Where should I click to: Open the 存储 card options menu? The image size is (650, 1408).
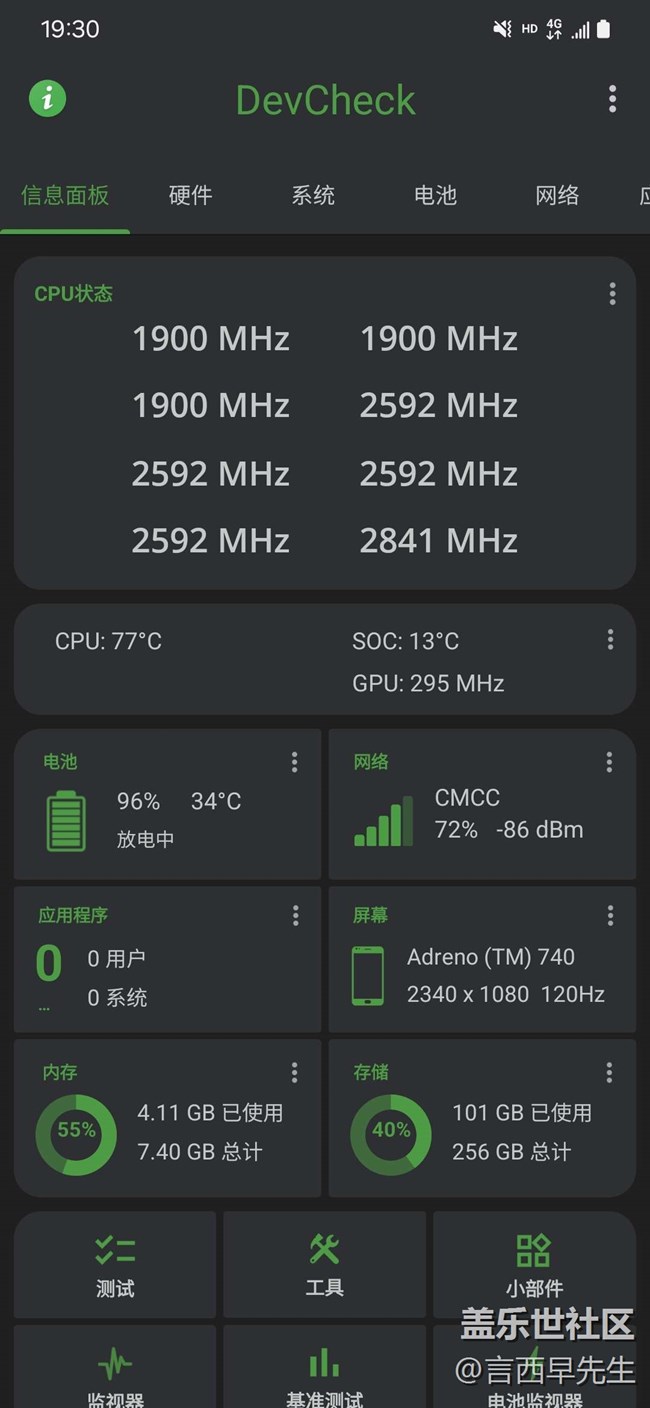point(609,1073)
